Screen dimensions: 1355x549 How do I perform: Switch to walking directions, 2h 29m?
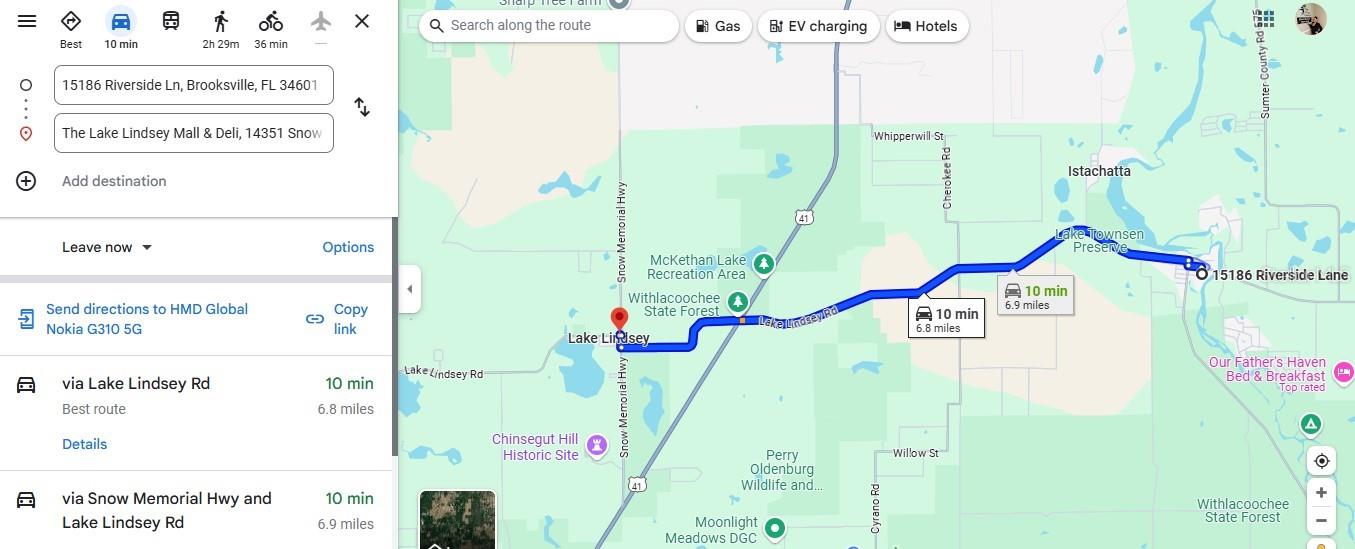pyautogui.click(x=221, y=28)
